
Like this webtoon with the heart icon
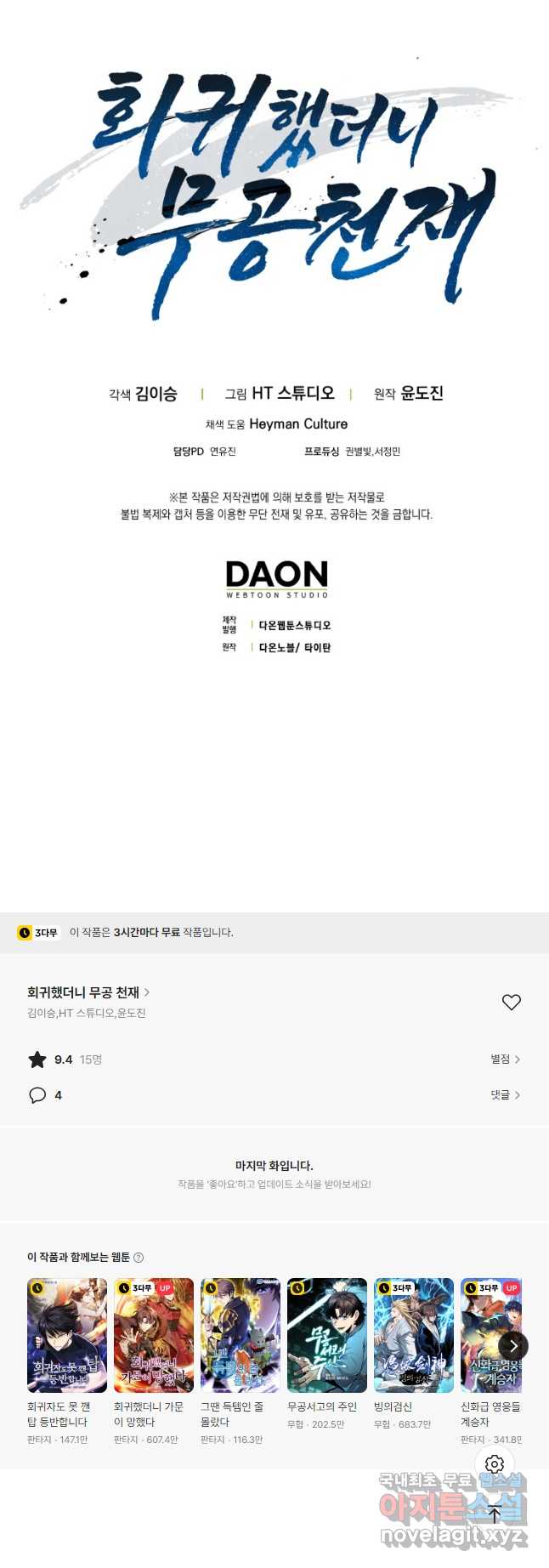(511, 1003)
